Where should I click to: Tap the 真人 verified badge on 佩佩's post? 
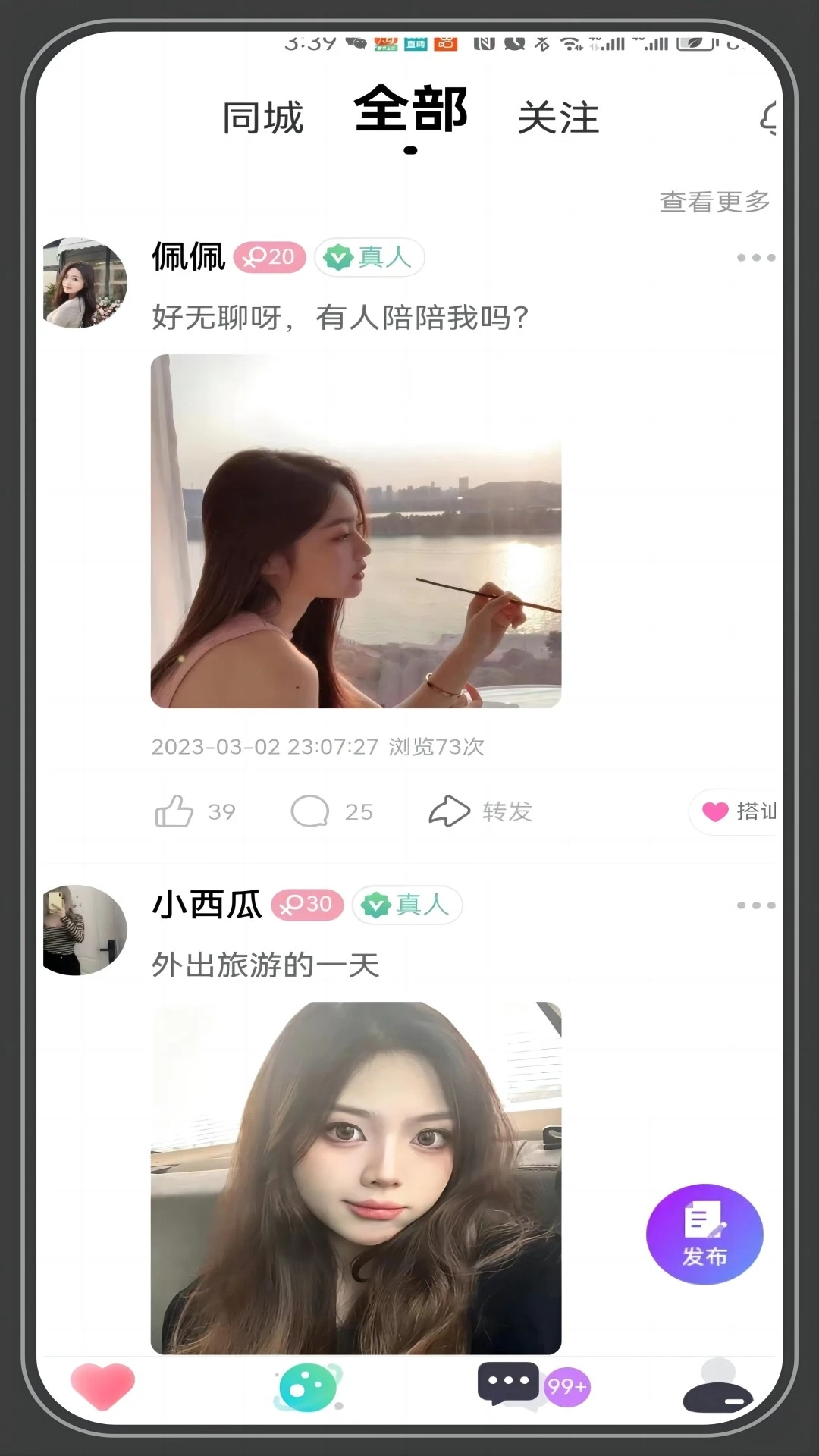[x=369, y=258]
